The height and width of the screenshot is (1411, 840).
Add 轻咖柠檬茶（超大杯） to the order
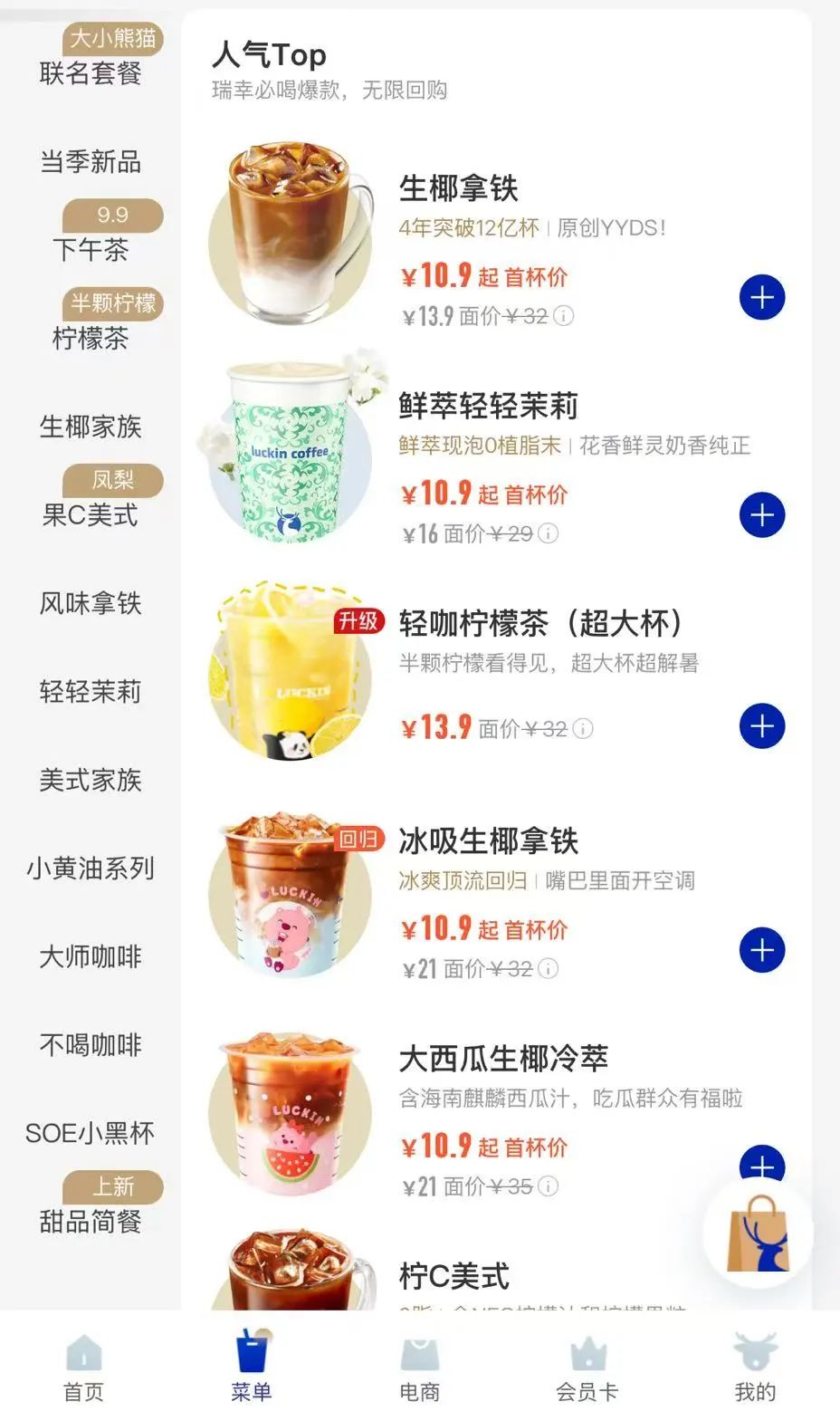tap(762, 726)
